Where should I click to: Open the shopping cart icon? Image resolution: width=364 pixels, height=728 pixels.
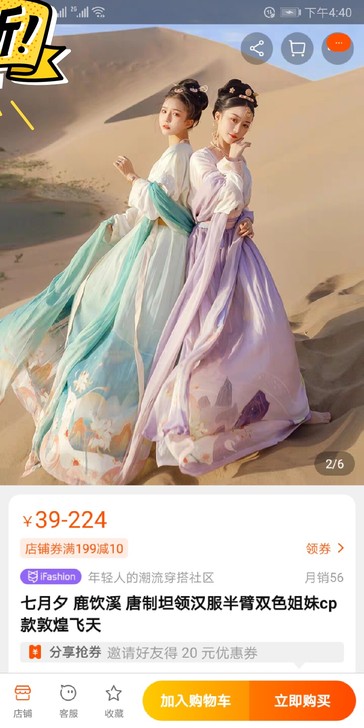point(297,48)
